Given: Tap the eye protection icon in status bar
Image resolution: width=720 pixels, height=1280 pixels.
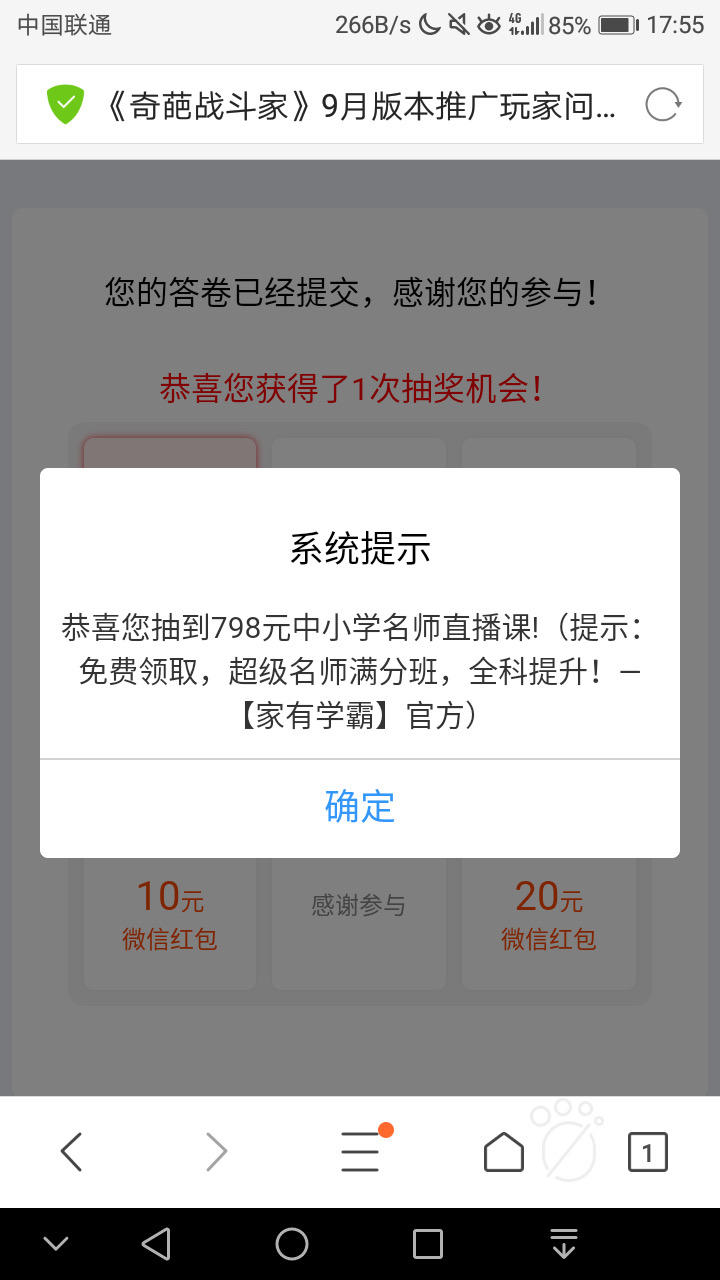Looking at the screenshot, I should click(x=487, y=23).
